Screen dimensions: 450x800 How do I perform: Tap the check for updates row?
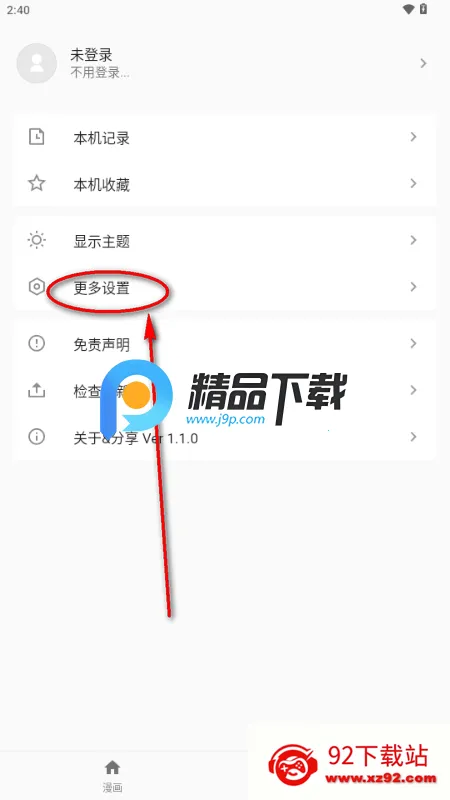point(224,391)
